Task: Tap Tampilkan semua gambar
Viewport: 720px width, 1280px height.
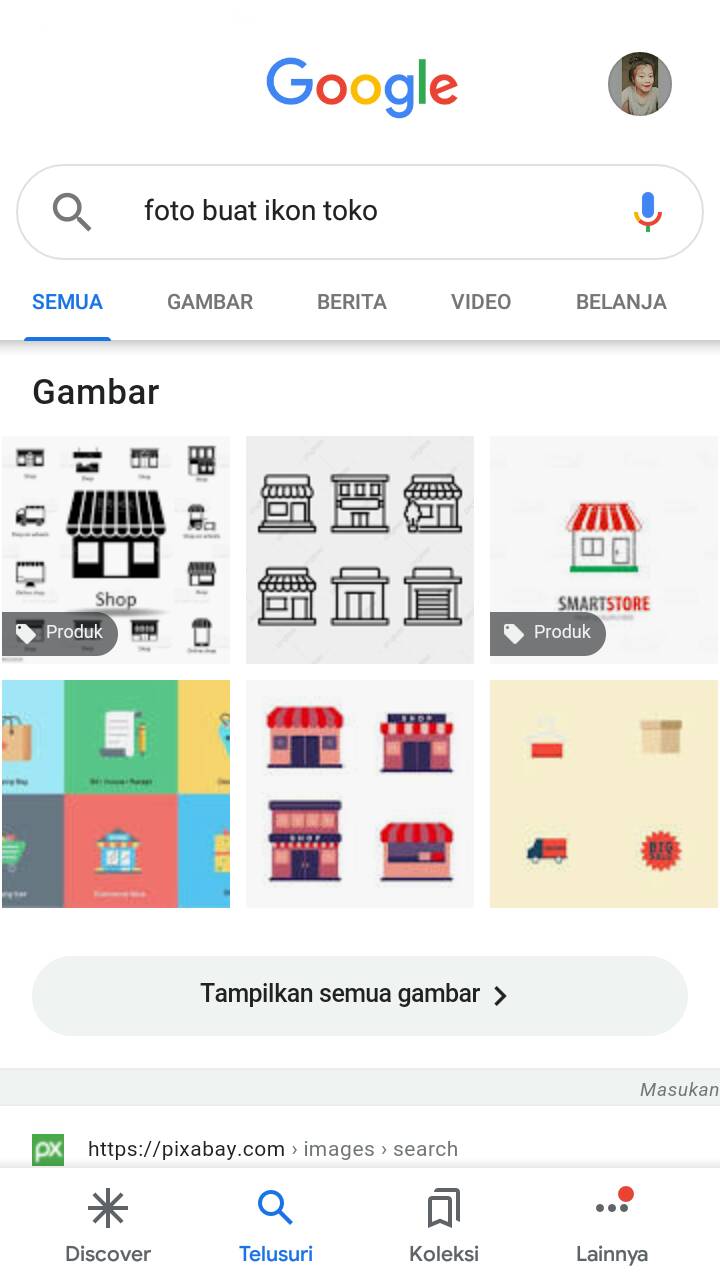Action: (x=360, y=995)
